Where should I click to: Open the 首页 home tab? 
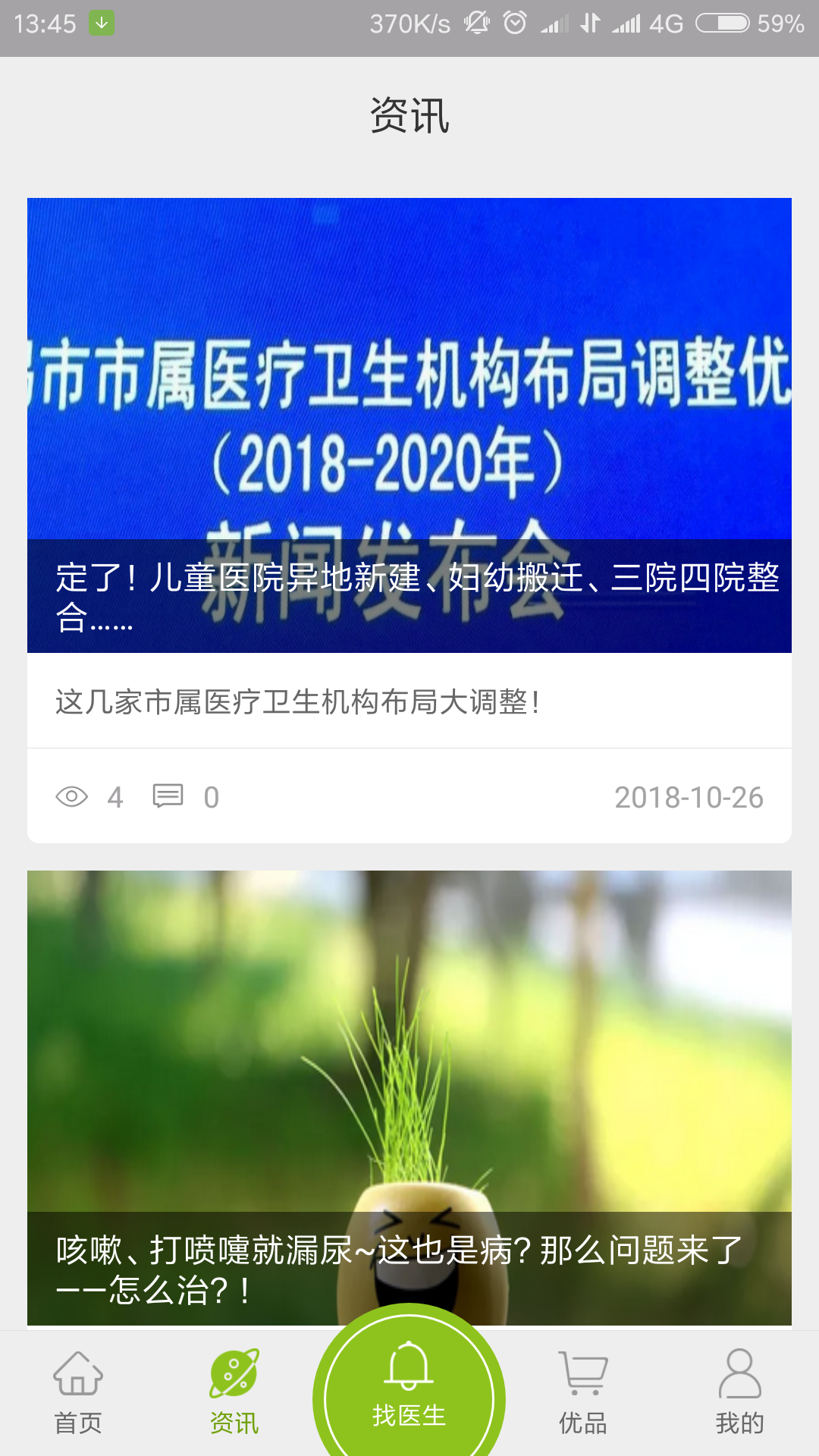pyautogui.click(x=78, y=1392)
